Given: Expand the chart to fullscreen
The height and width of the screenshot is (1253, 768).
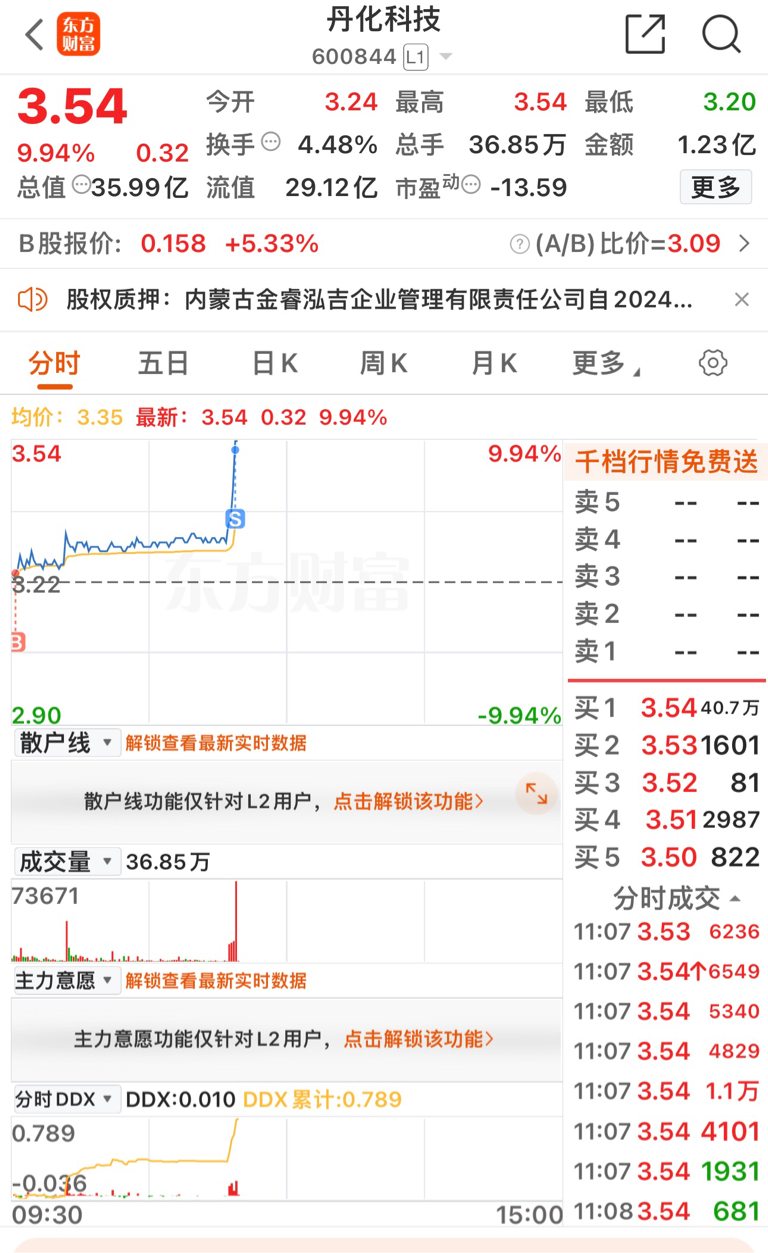Looking at the screenshot, I should pyautogui.click(x=536, y=794).
